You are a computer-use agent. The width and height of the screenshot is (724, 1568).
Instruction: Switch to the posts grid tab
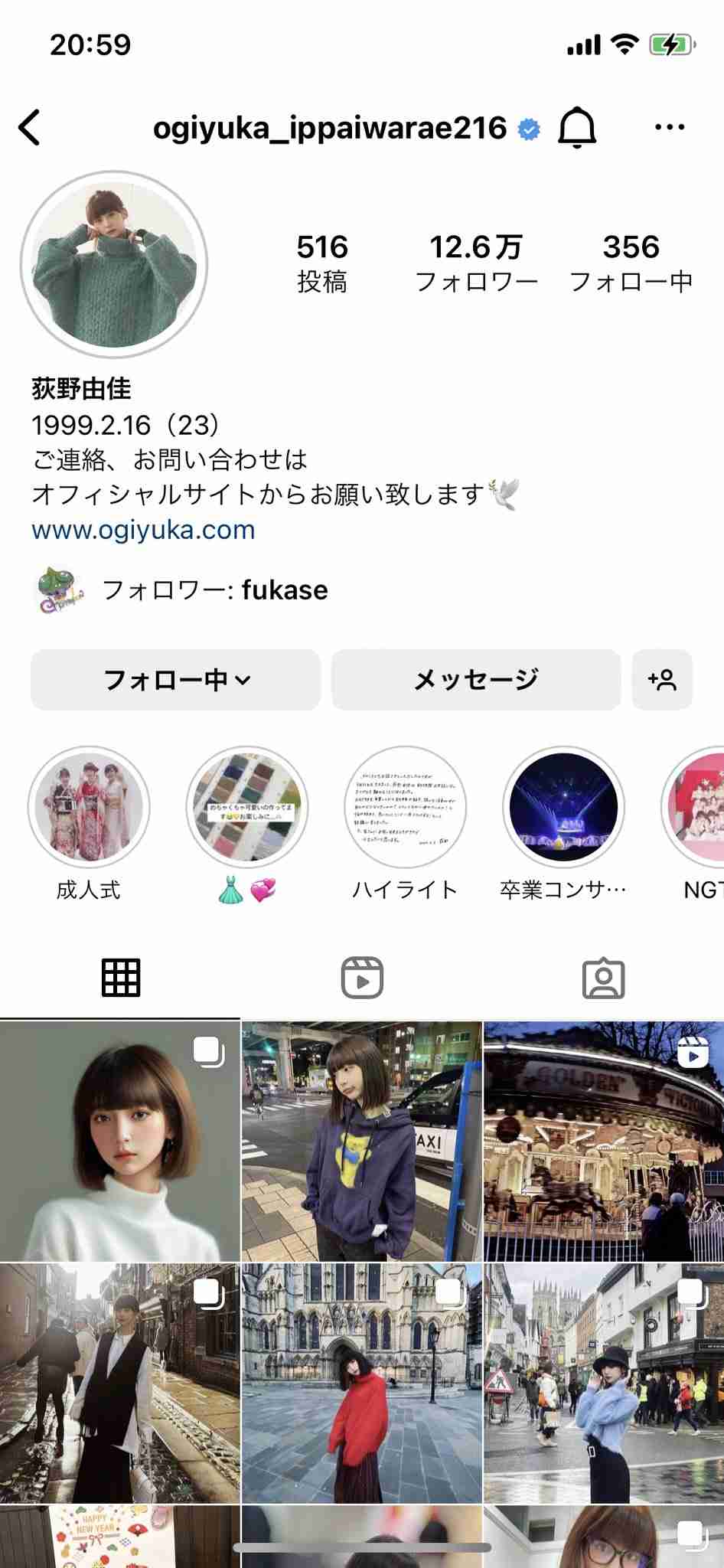[121, 978]
